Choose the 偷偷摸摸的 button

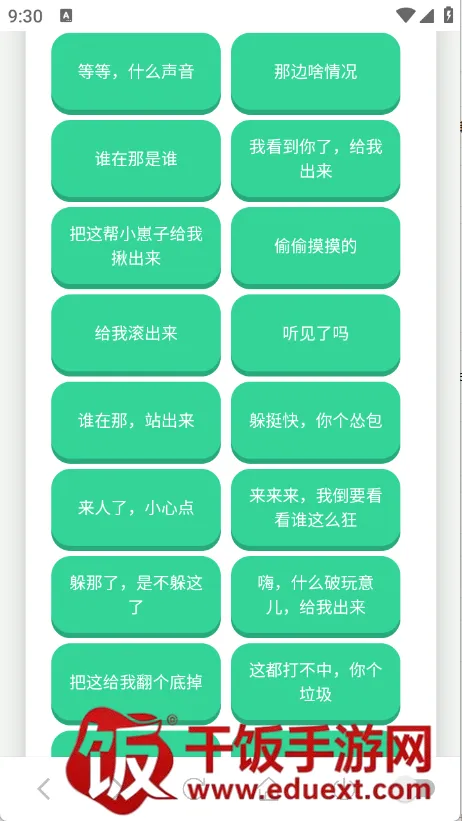click(x=315, y=246)
